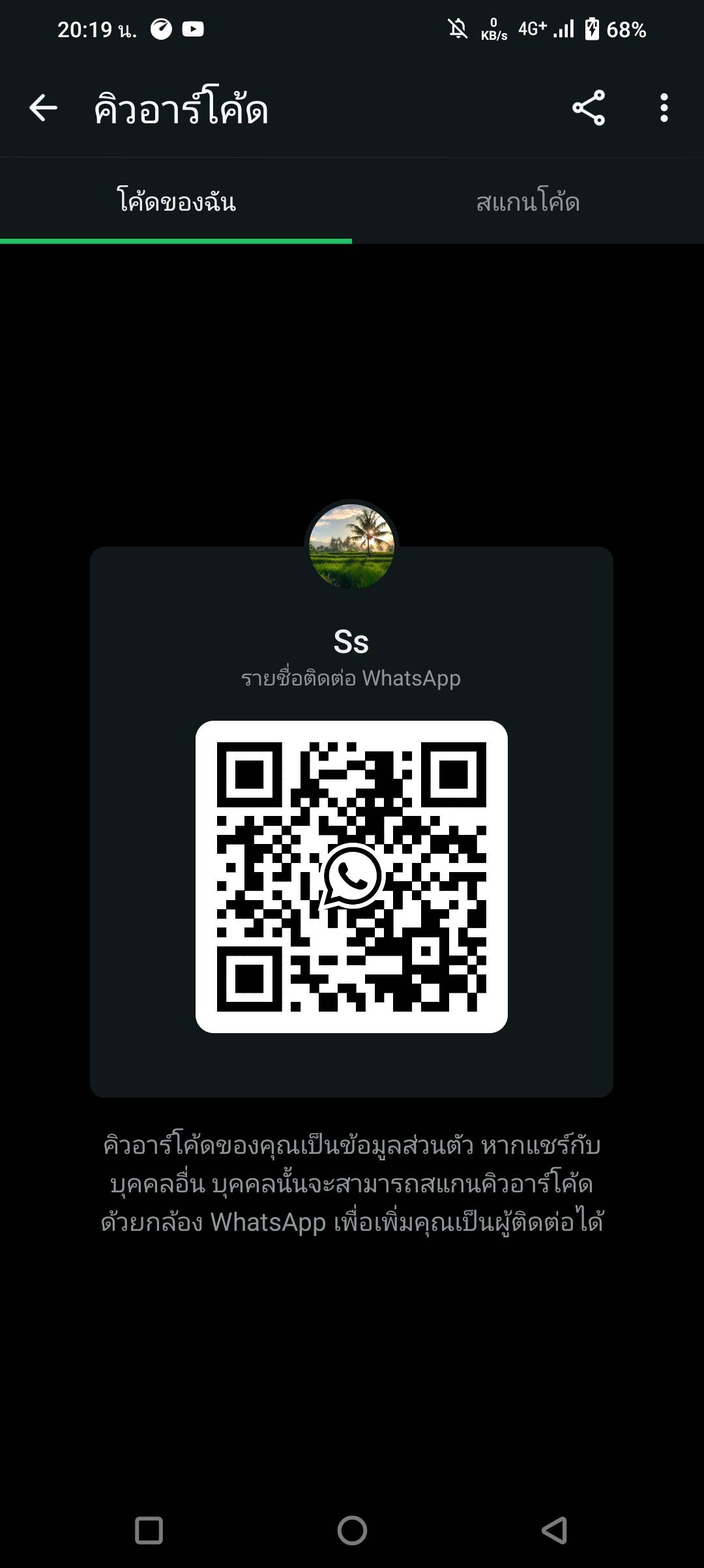Switch to the สแกนโค้ด tab
This screenshot has width=704, height=1568.
click(527, 202)
